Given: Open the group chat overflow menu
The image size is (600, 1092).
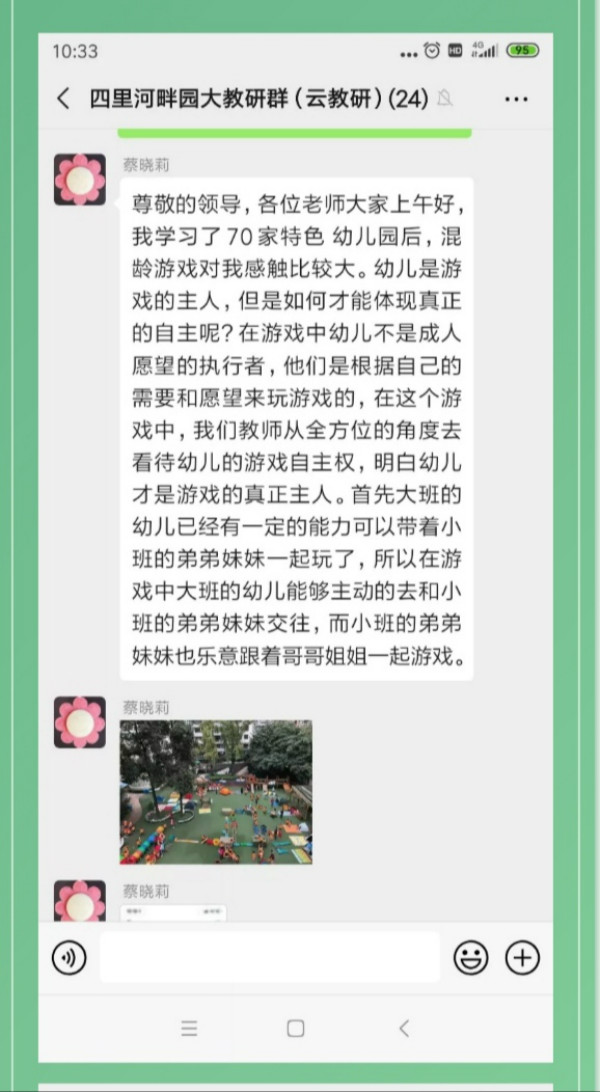Looking at the screenshot, I should (516, 100).
